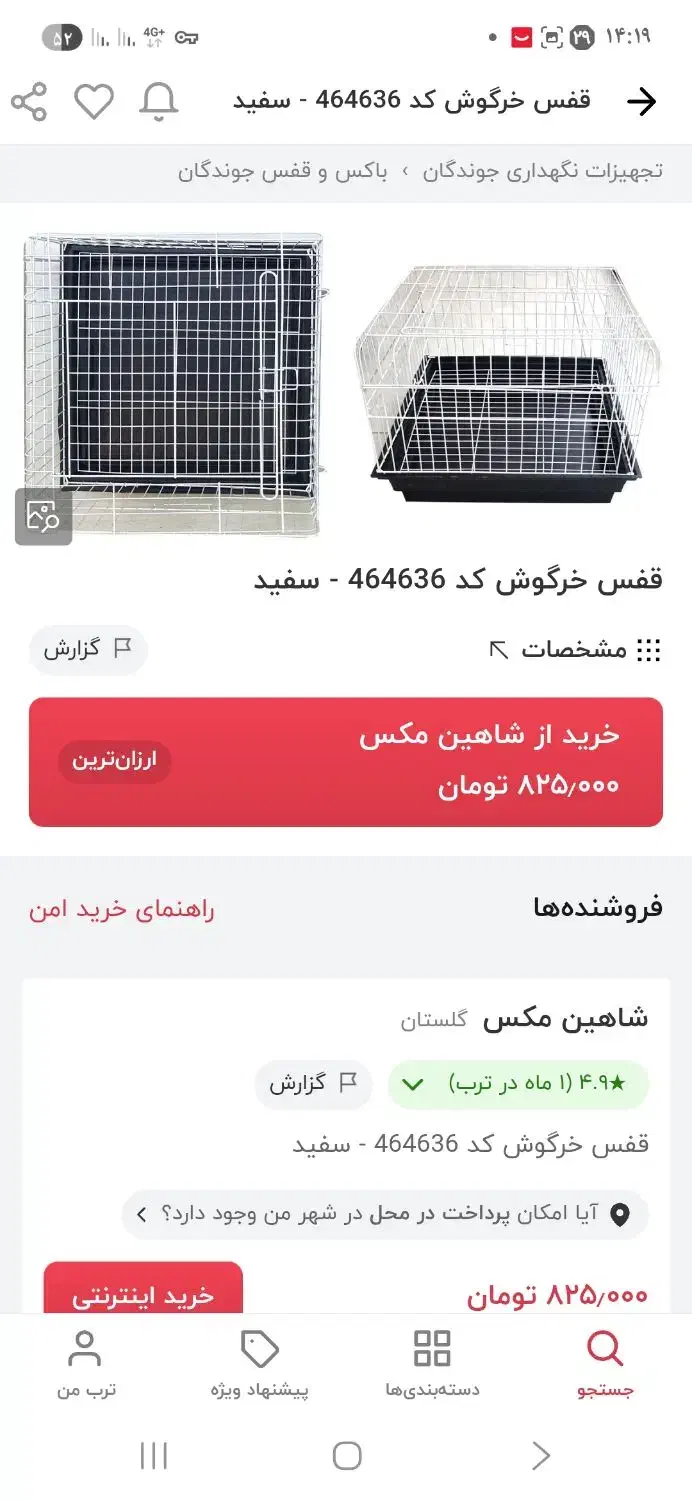Report the product with the گزارش chip under the title

click(88, 649)
